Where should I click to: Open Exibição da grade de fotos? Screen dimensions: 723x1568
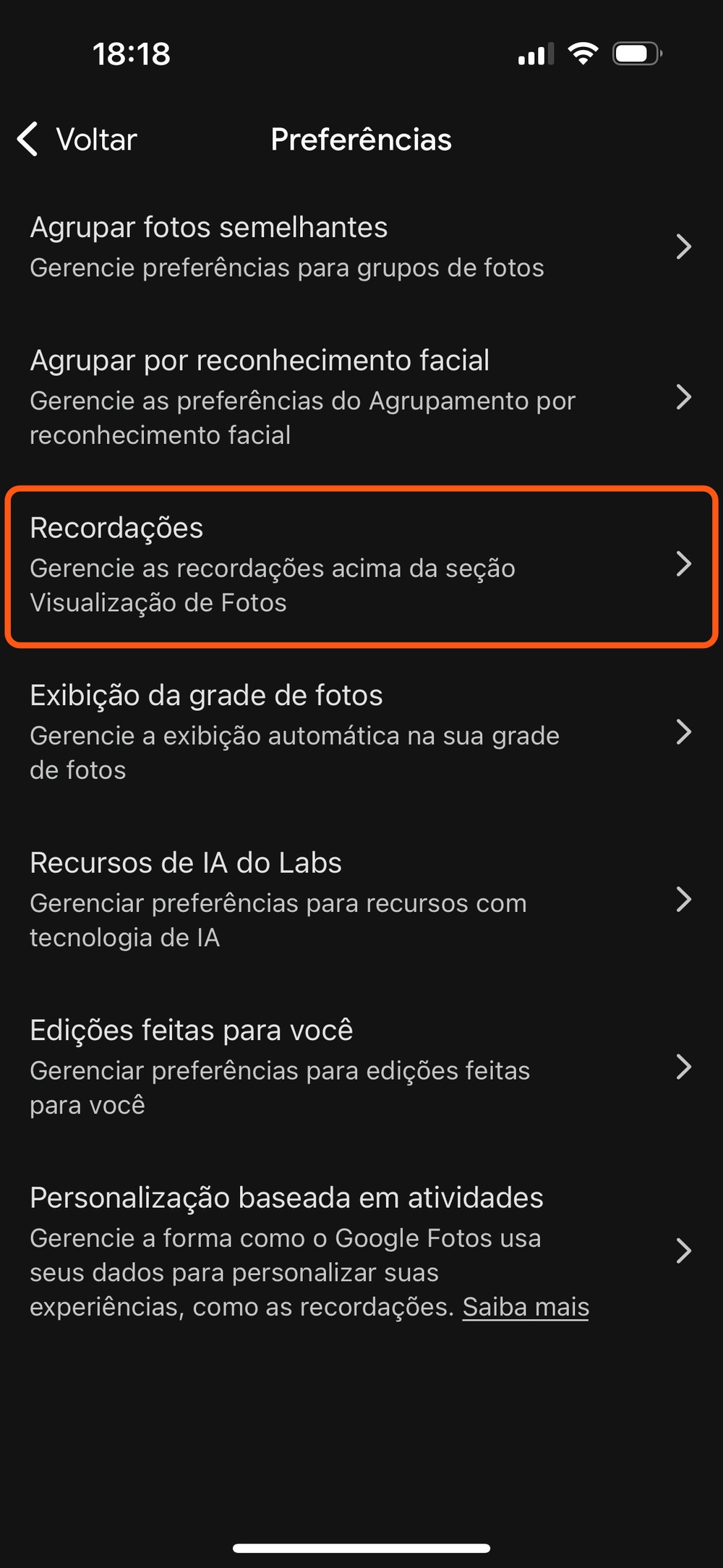(x=360, y=732)
